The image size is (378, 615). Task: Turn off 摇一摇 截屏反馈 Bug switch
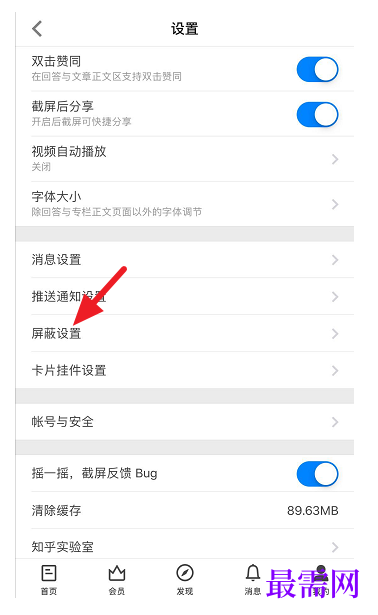click(317, 474)
